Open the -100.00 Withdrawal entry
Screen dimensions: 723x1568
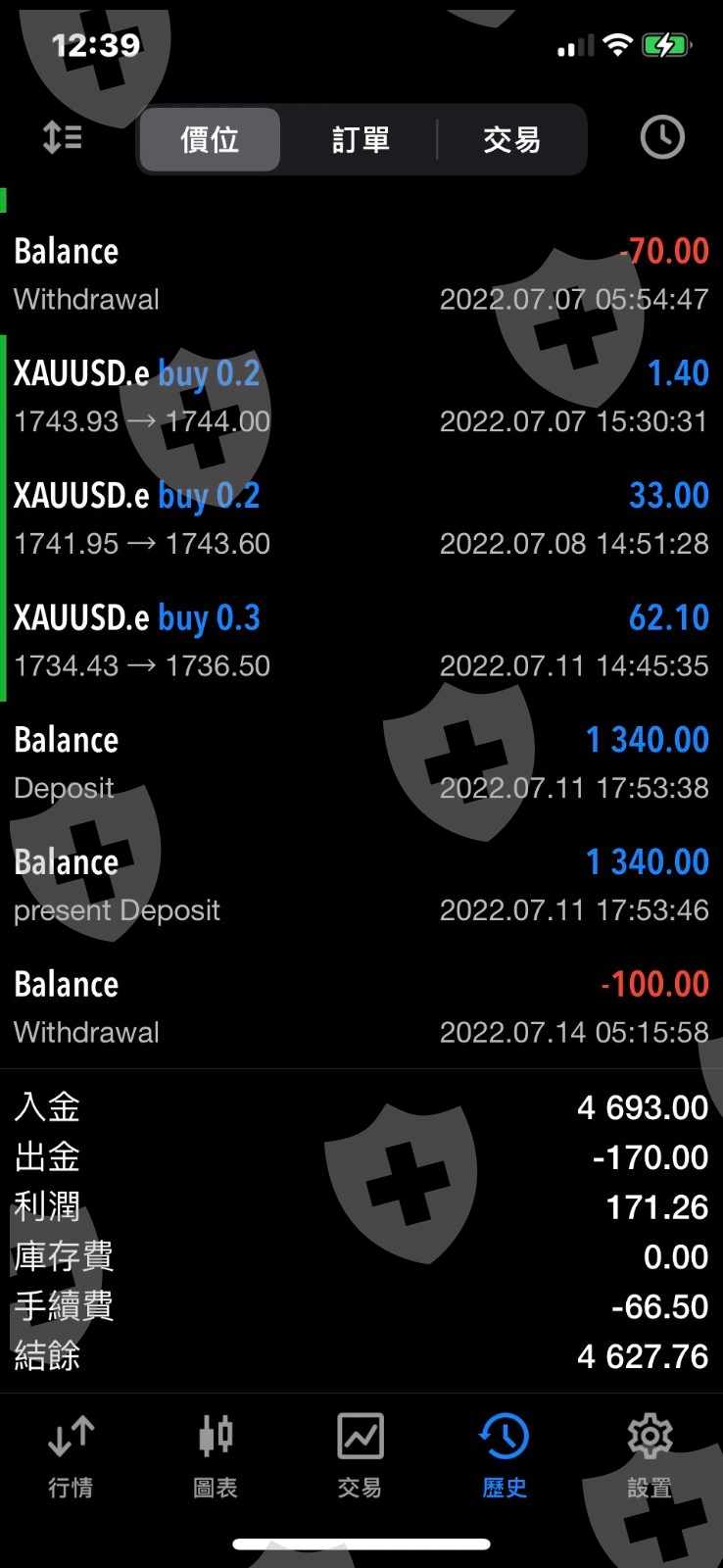click(361, 1007)
